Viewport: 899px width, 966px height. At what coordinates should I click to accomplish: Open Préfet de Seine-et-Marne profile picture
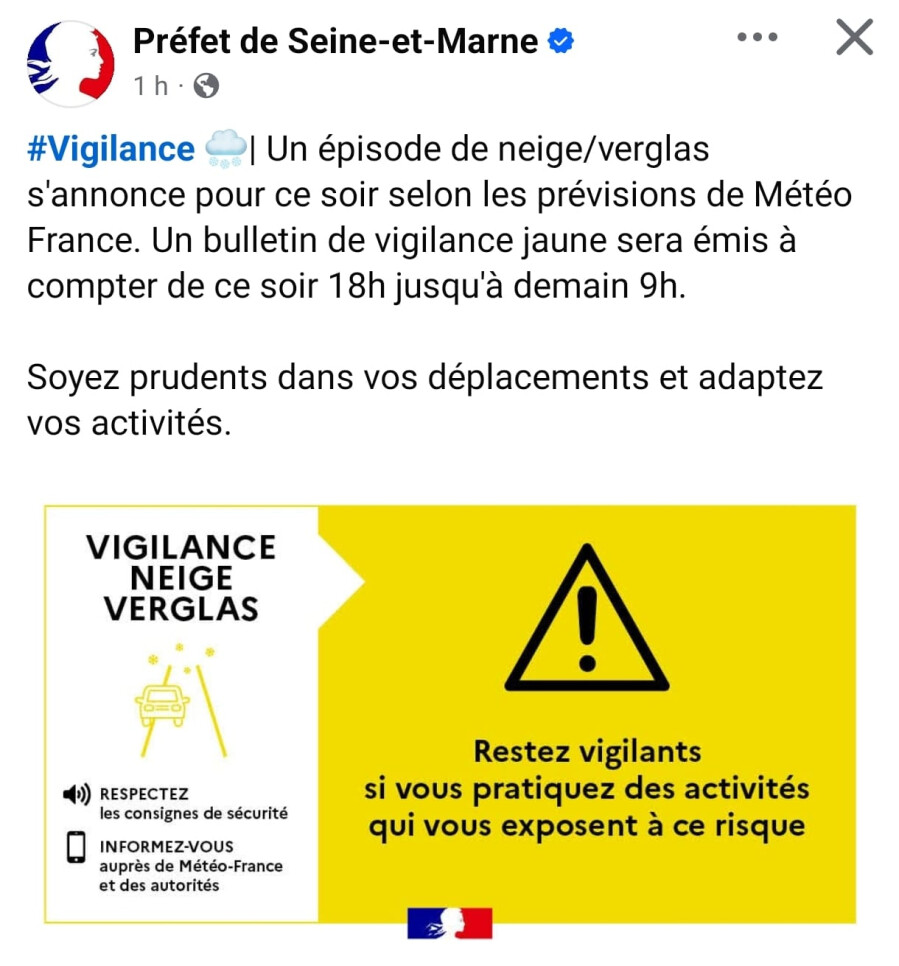[x=68, y=62]
